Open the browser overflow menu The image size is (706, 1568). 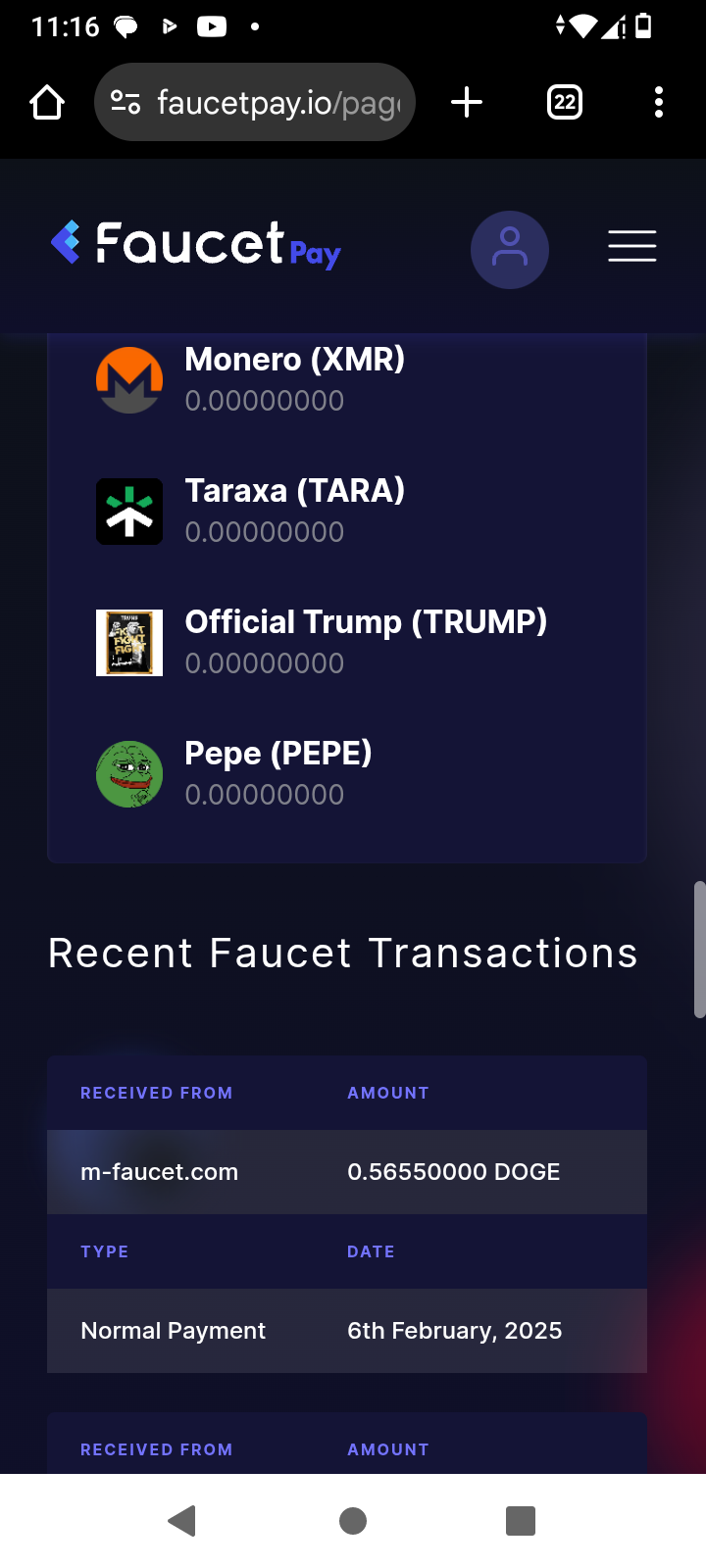(x=658, y=102)
